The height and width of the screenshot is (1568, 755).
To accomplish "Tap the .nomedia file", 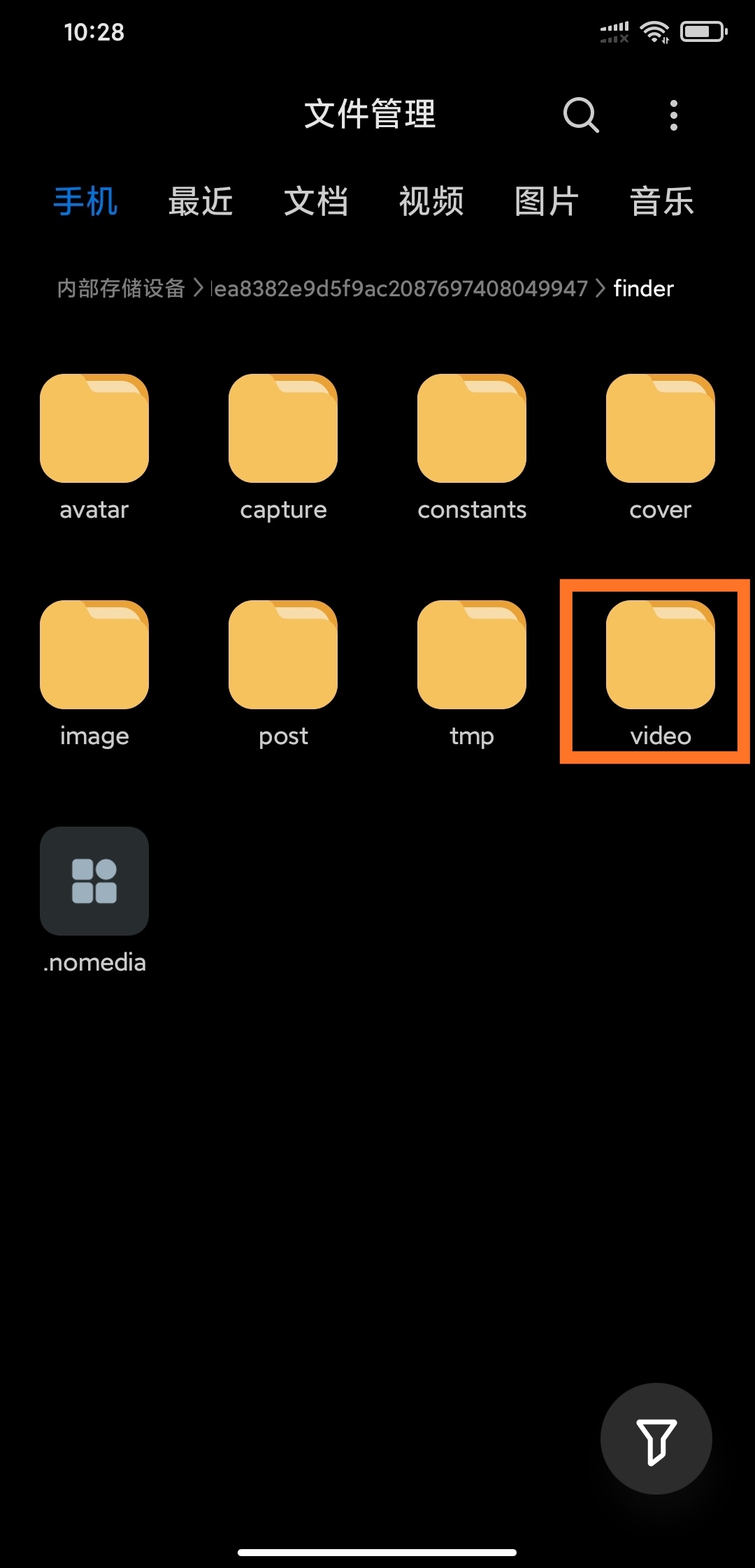I will click(x=94, y=882).
